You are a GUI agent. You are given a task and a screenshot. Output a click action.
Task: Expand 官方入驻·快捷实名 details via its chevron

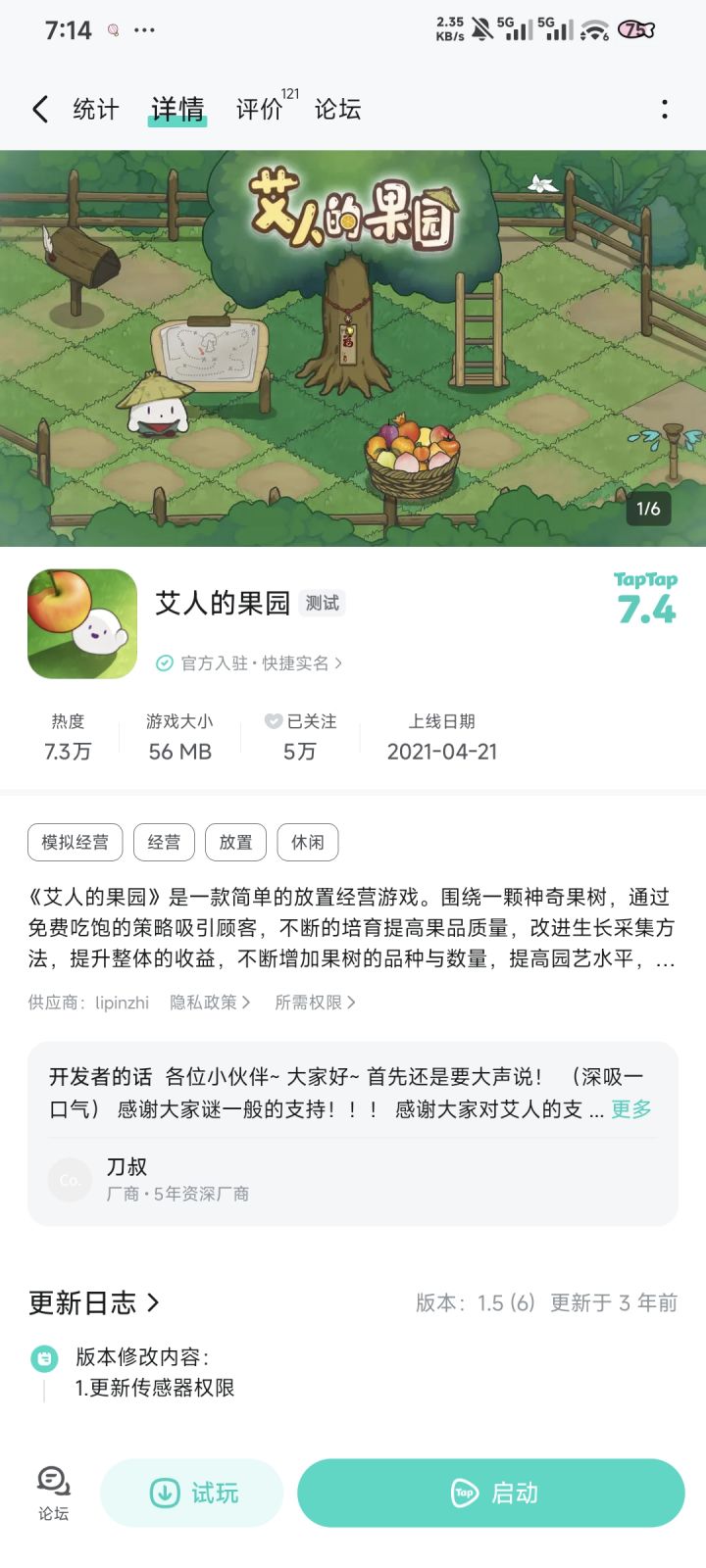[x=338, y=662]
